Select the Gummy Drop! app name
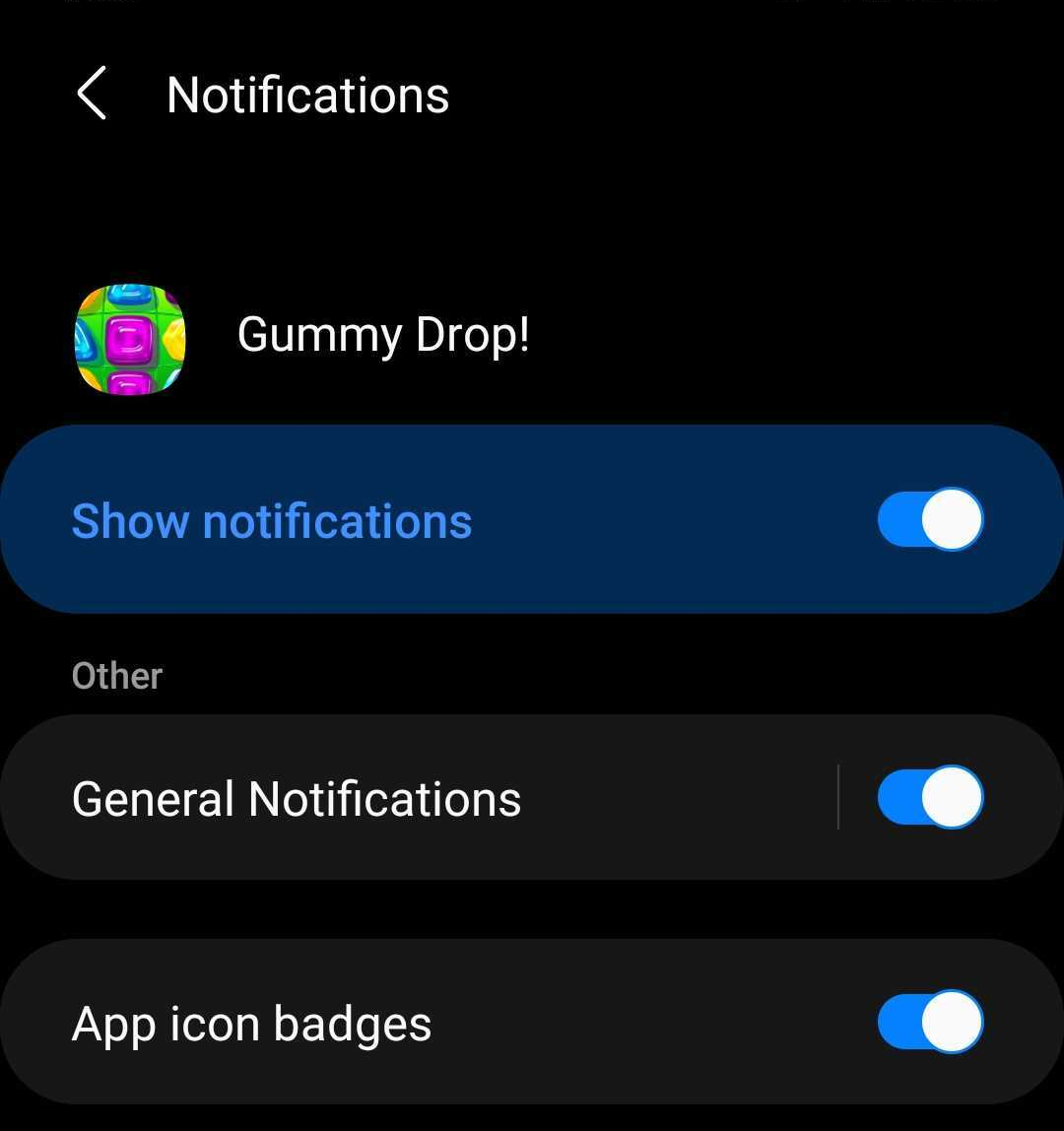The height and width of the screenshot is (1131, 1064). pos(383,335)
